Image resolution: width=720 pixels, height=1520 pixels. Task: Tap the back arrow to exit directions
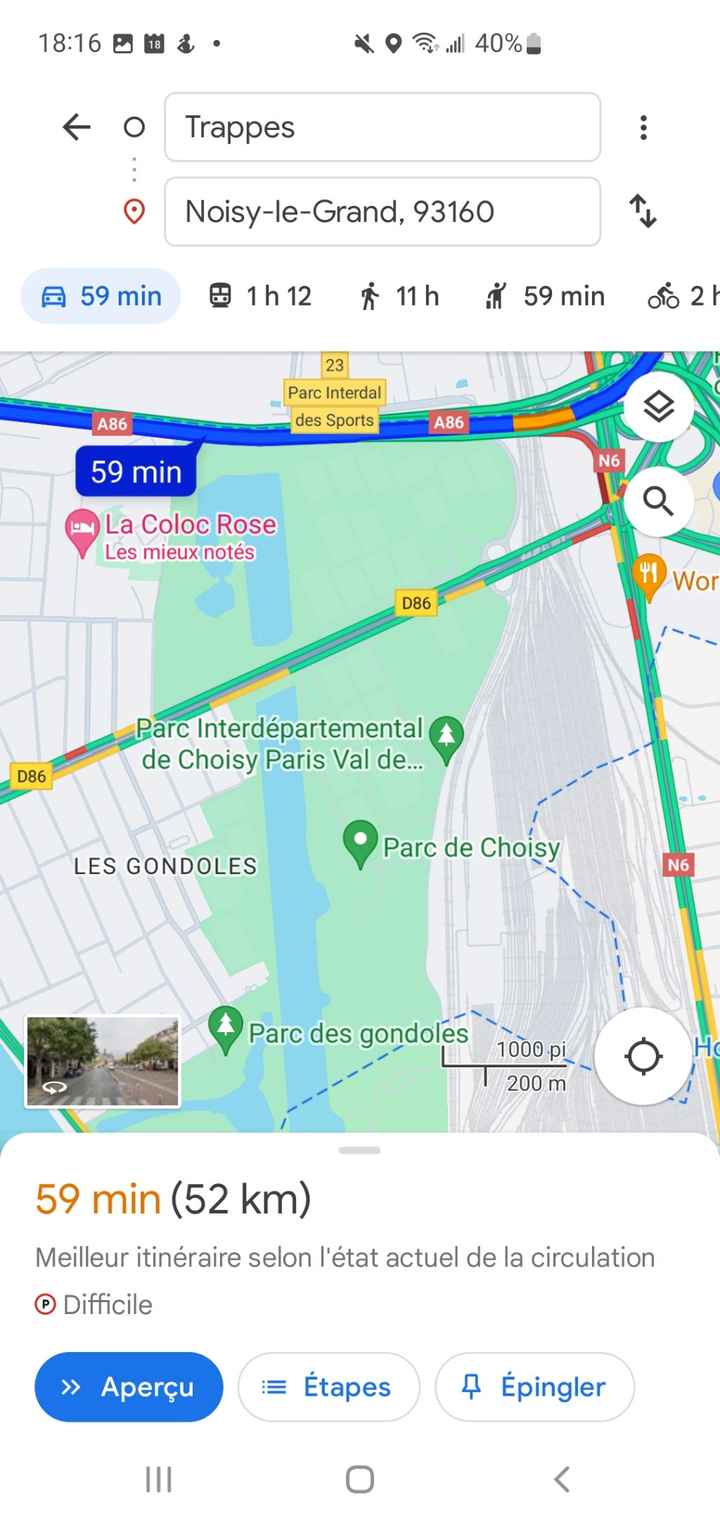(x=76, y=127)
